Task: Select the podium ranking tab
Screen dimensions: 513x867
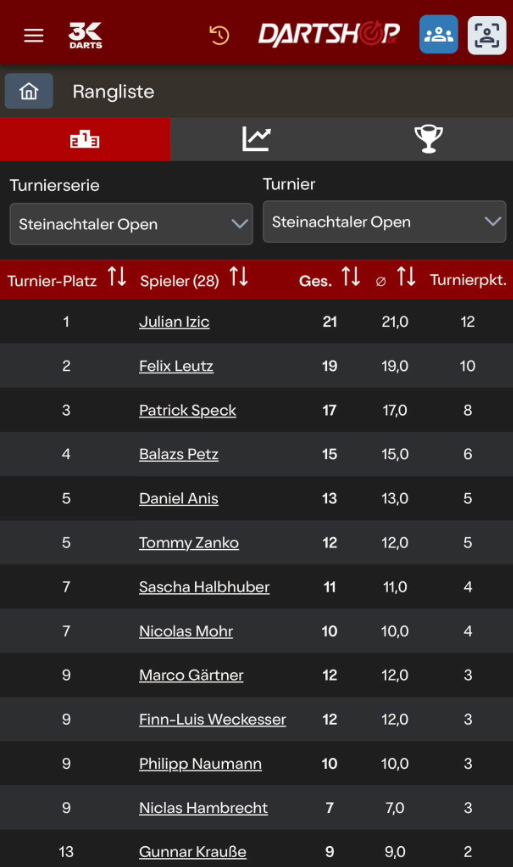Action: [85, 139]
